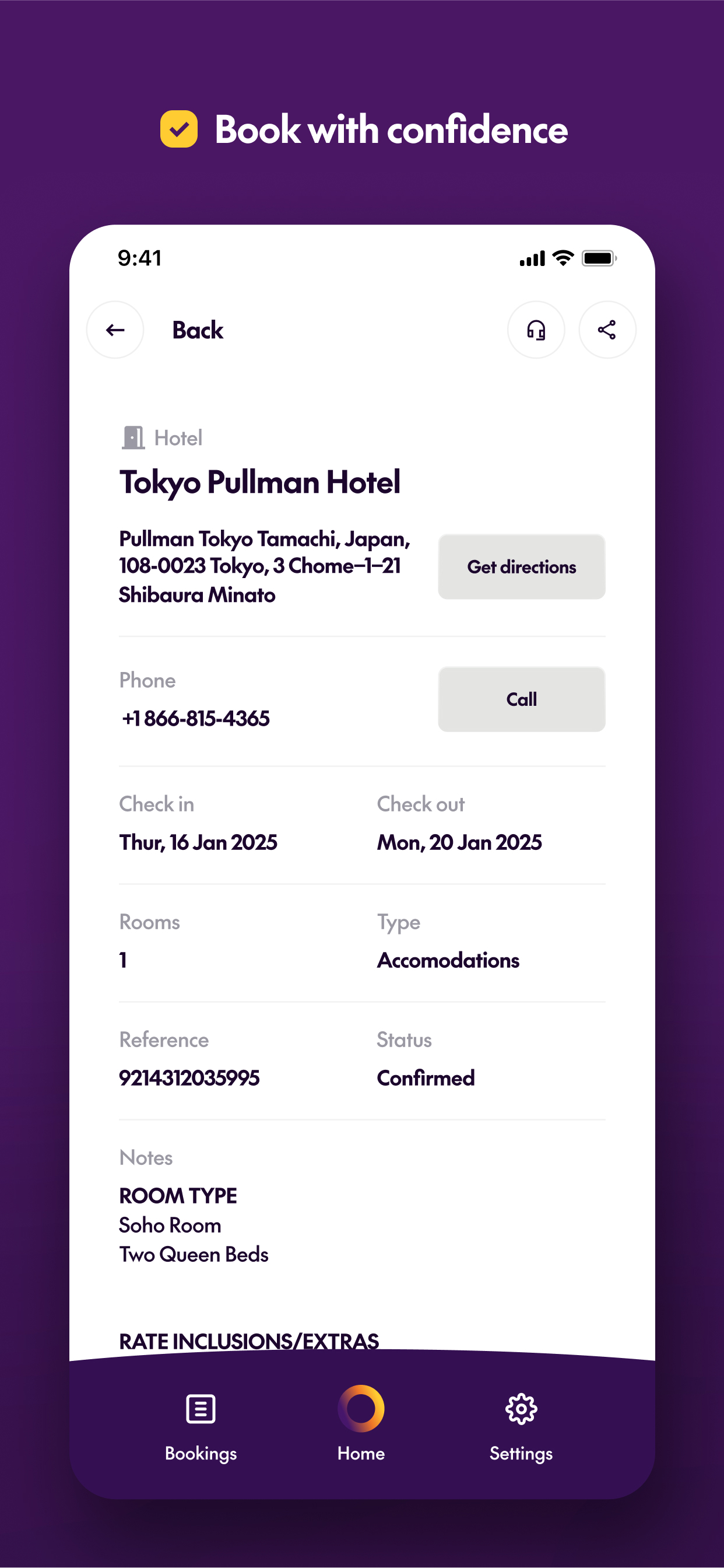Tap the hotel door icon above the name
The image size is (724, 1568).
tap(131, 436)
